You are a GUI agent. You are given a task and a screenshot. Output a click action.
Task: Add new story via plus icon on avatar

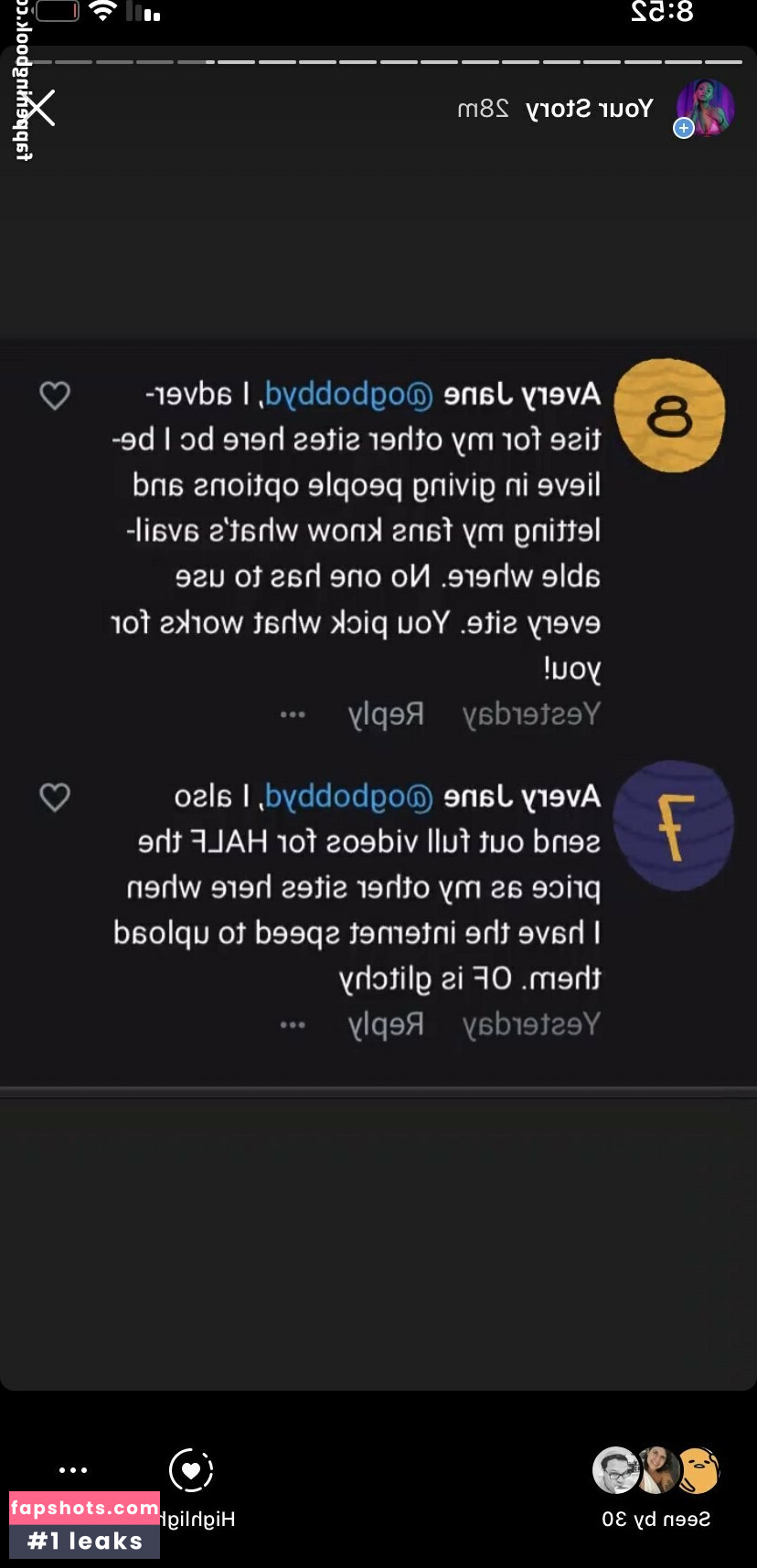click(x=682, y=128)
